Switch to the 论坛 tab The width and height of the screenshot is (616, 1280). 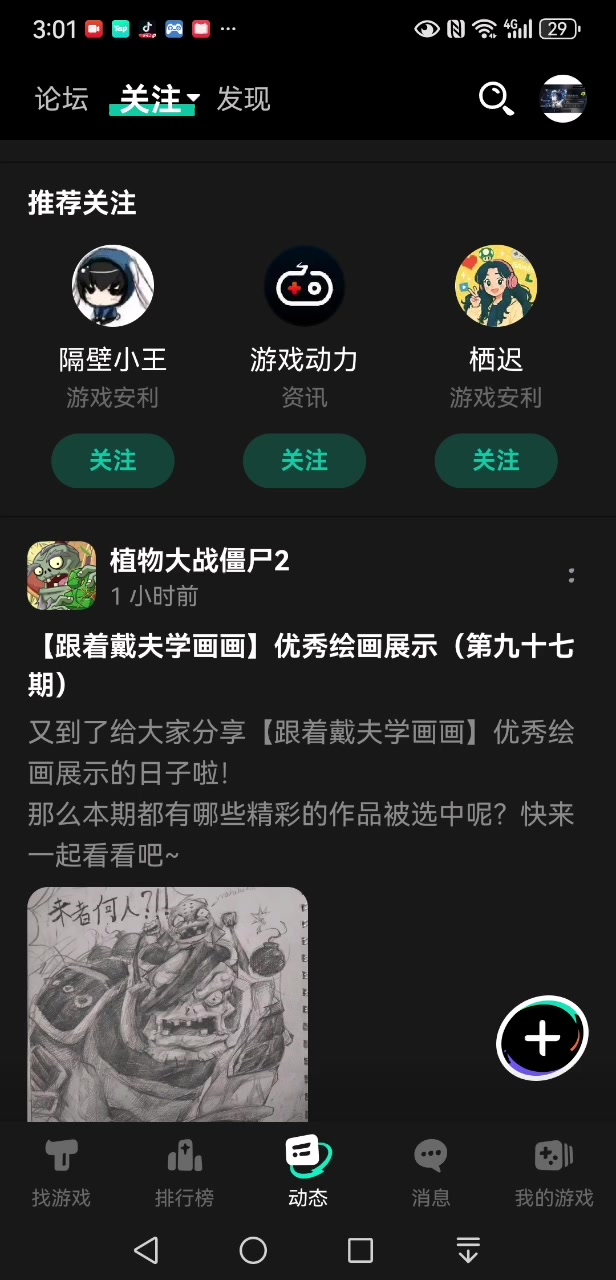coord(62,98)
